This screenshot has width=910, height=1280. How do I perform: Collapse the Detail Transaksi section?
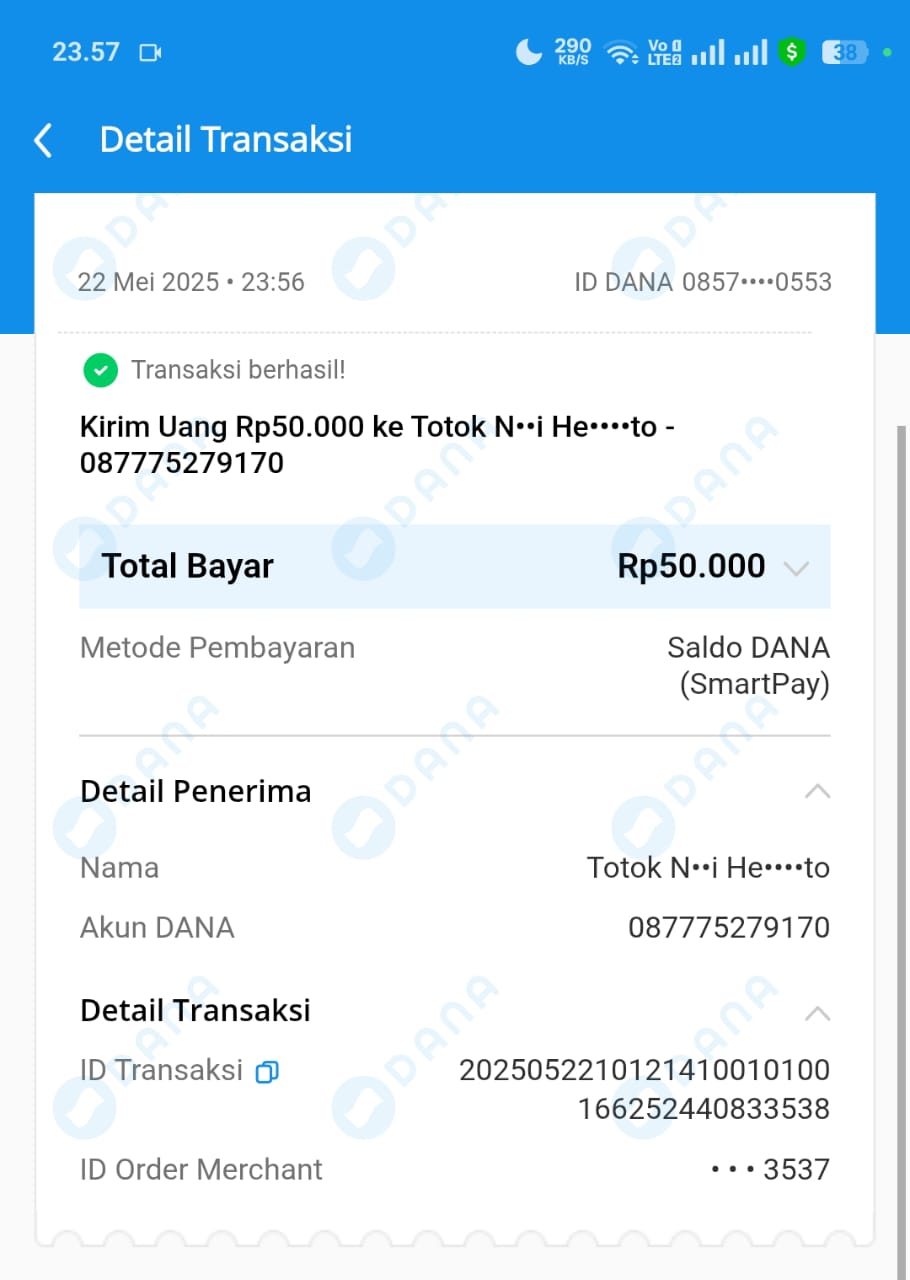point(817,1013)
